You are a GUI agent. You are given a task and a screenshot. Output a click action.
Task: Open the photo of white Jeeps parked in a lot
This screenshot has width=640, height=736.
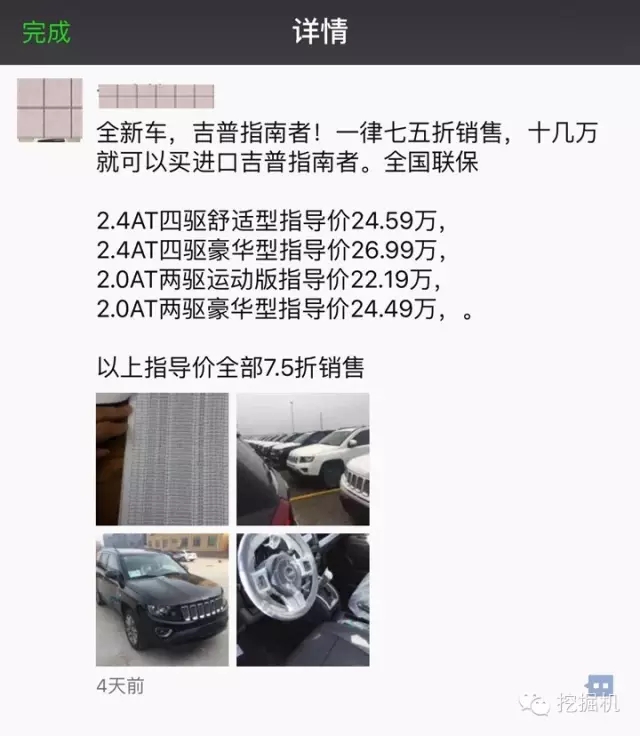303,459
